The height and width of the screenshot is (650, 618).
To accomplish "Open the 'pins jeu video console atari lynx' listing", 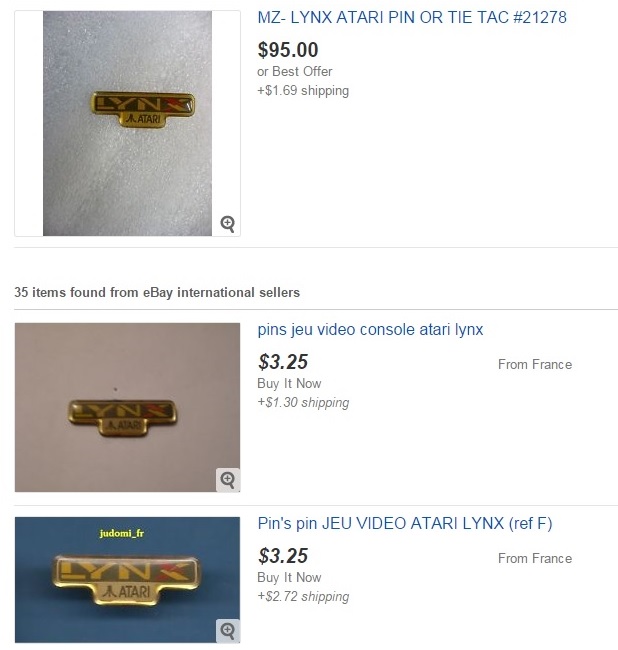I will click(x=370, y=330).
